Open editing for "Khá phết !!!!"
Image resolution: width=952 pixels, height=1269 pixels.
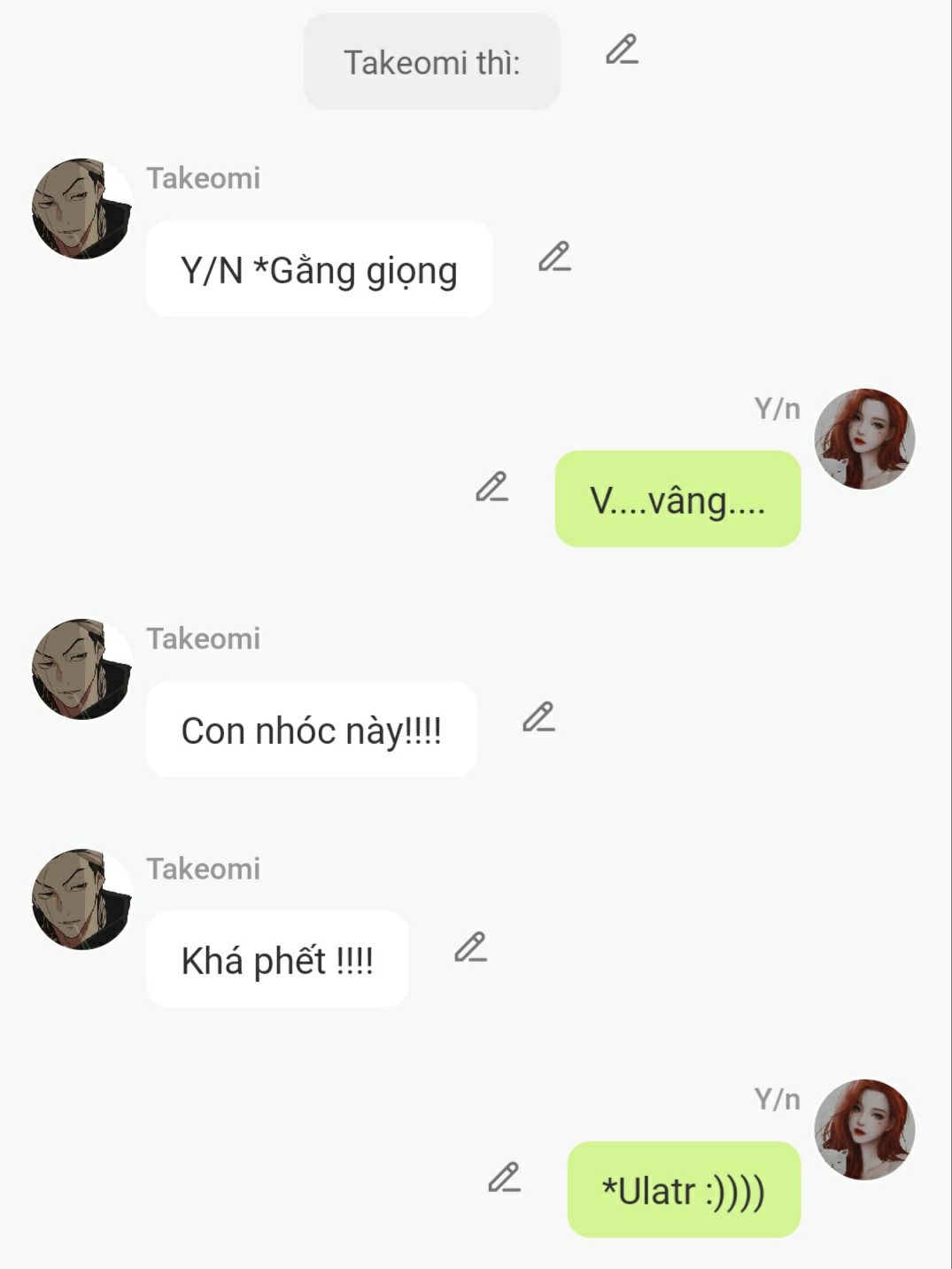pyautogui.click(x=470, y=948)
